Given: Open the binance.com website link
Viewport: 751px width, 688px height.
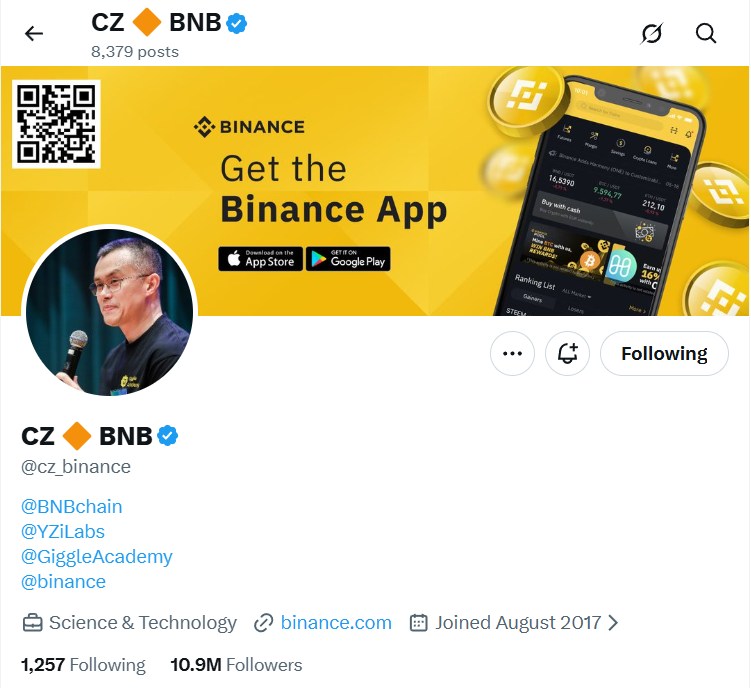Looking at the screenshot, I should [x=336, y=623].
